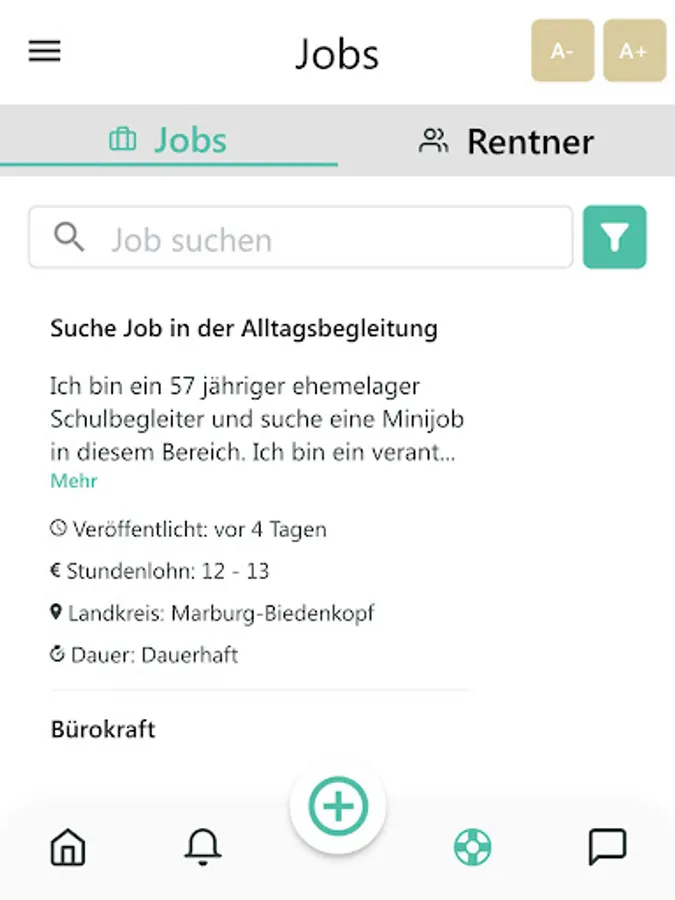Select the Jobs tab
Viewport: 675px width, 900px height.
click(x=168, y=141)
